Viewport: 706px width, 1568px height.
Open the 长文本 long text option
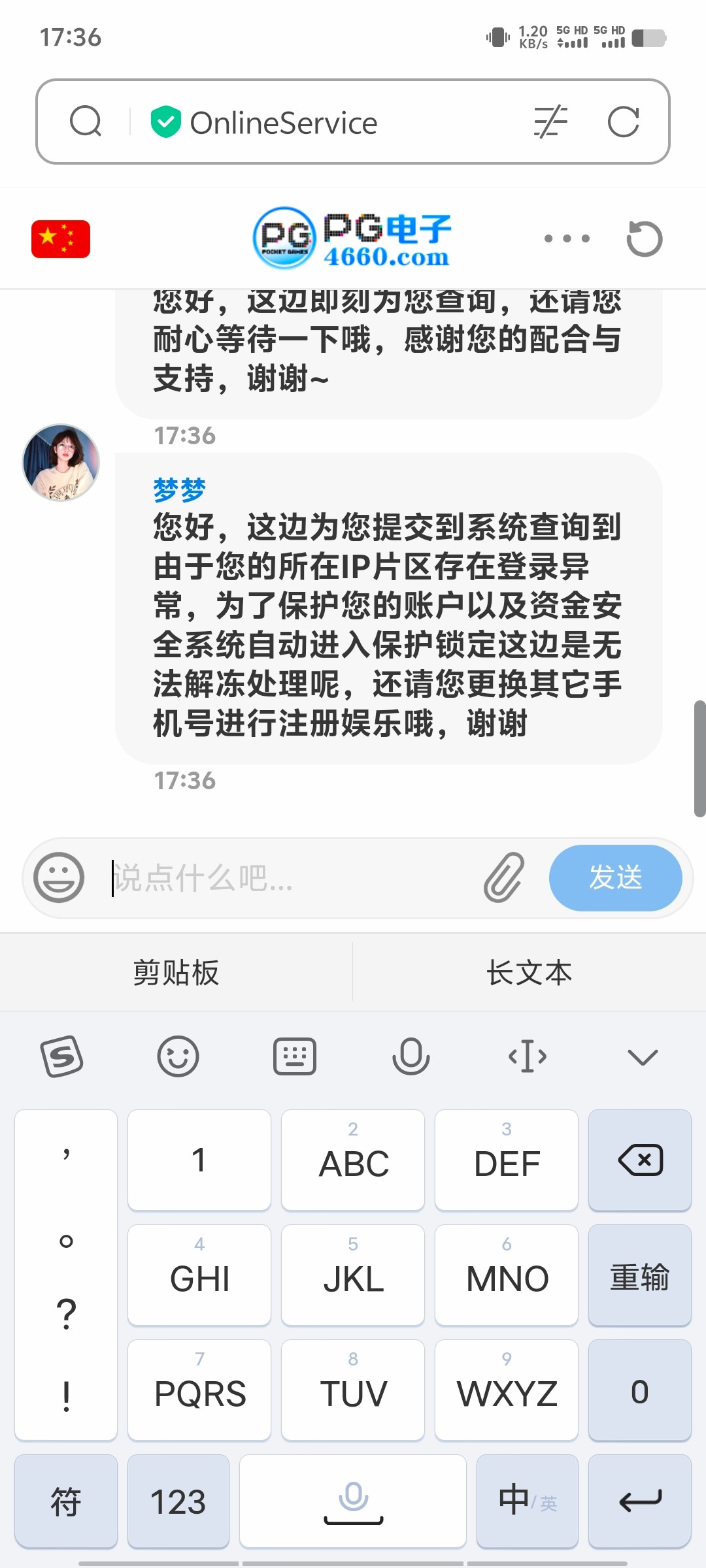pos(529,972)
